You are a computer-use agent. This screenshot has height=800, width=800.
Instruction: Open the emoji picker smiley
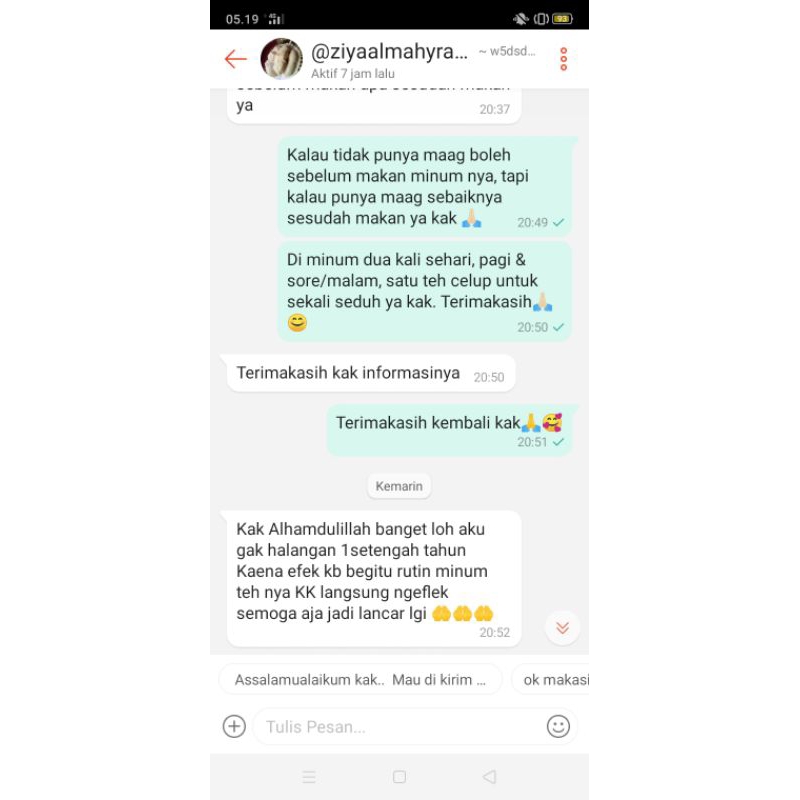[x=558, y=726]
